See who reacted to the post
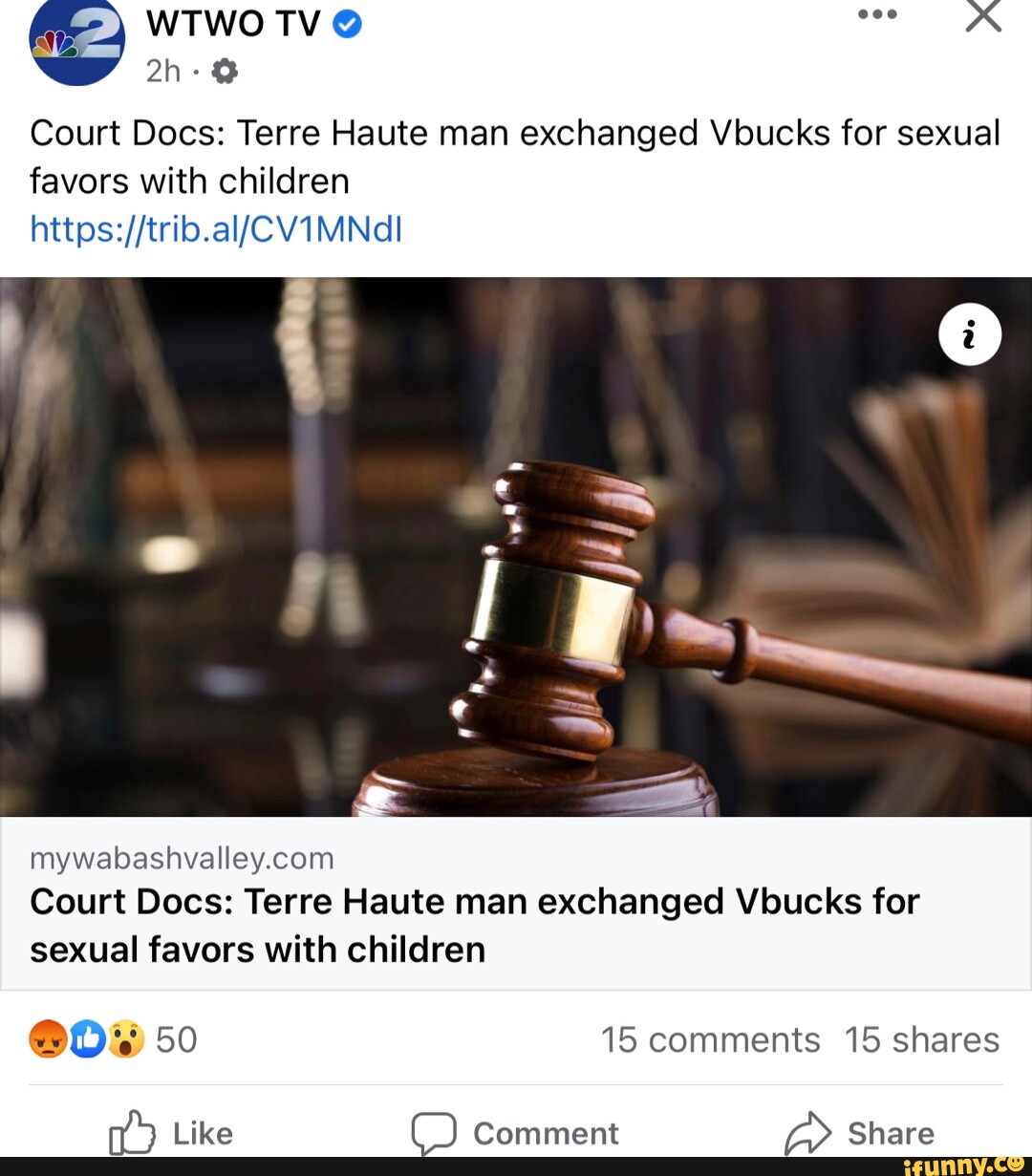1032x1176 pixels. (113, 1039)
